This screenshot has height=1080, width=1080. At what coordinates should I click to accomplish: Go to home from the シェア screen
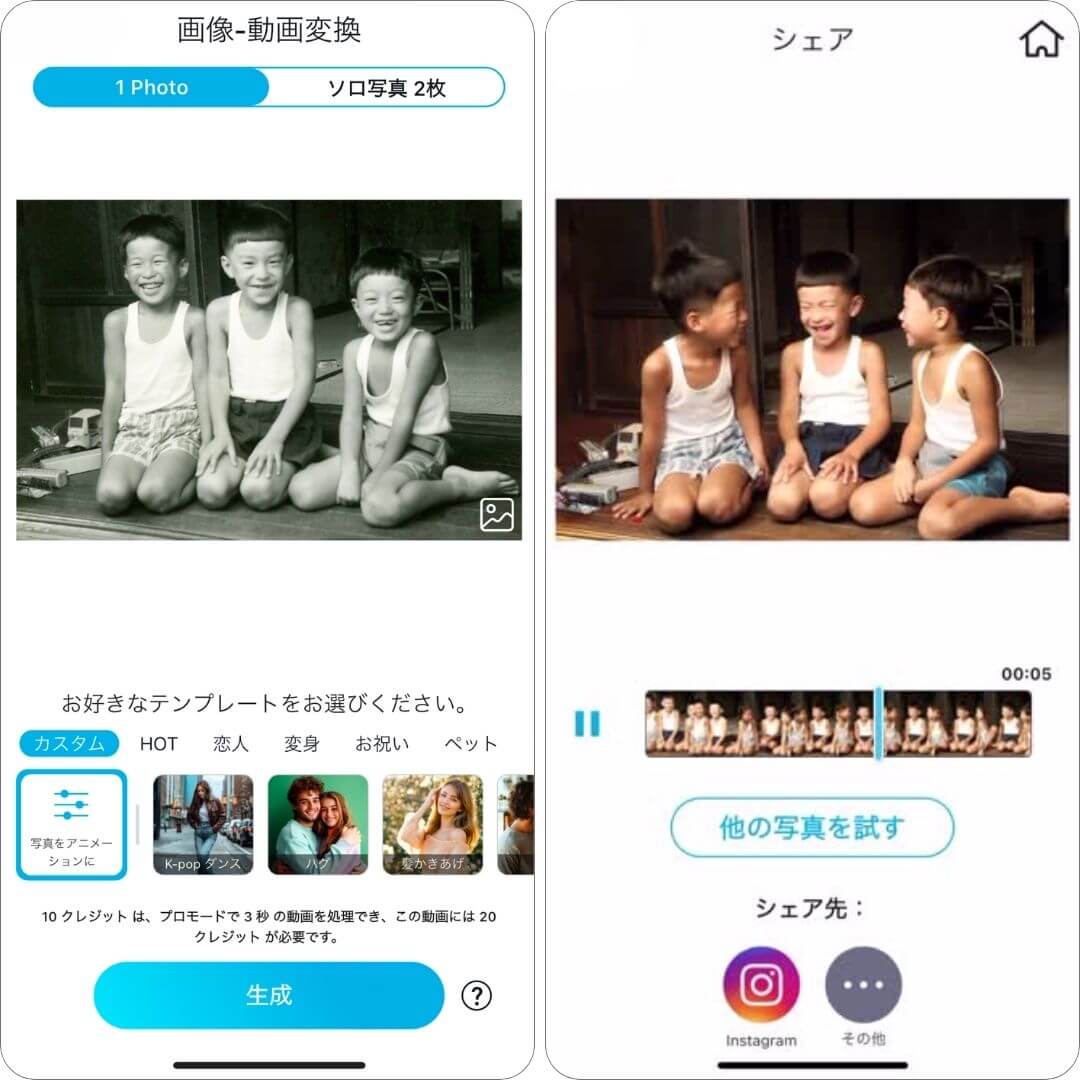[x=1040, y=40]
